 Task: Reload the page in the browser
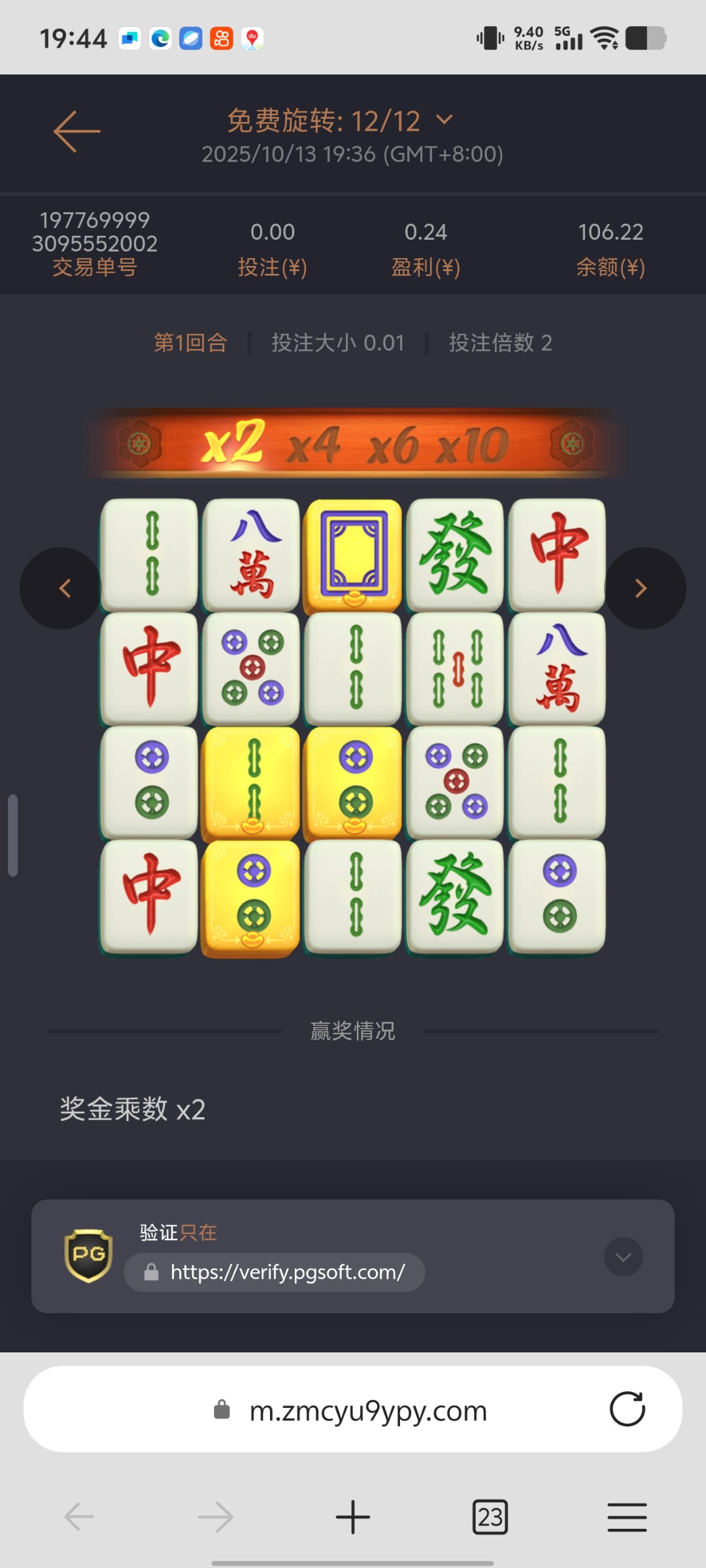(627, 1409)
